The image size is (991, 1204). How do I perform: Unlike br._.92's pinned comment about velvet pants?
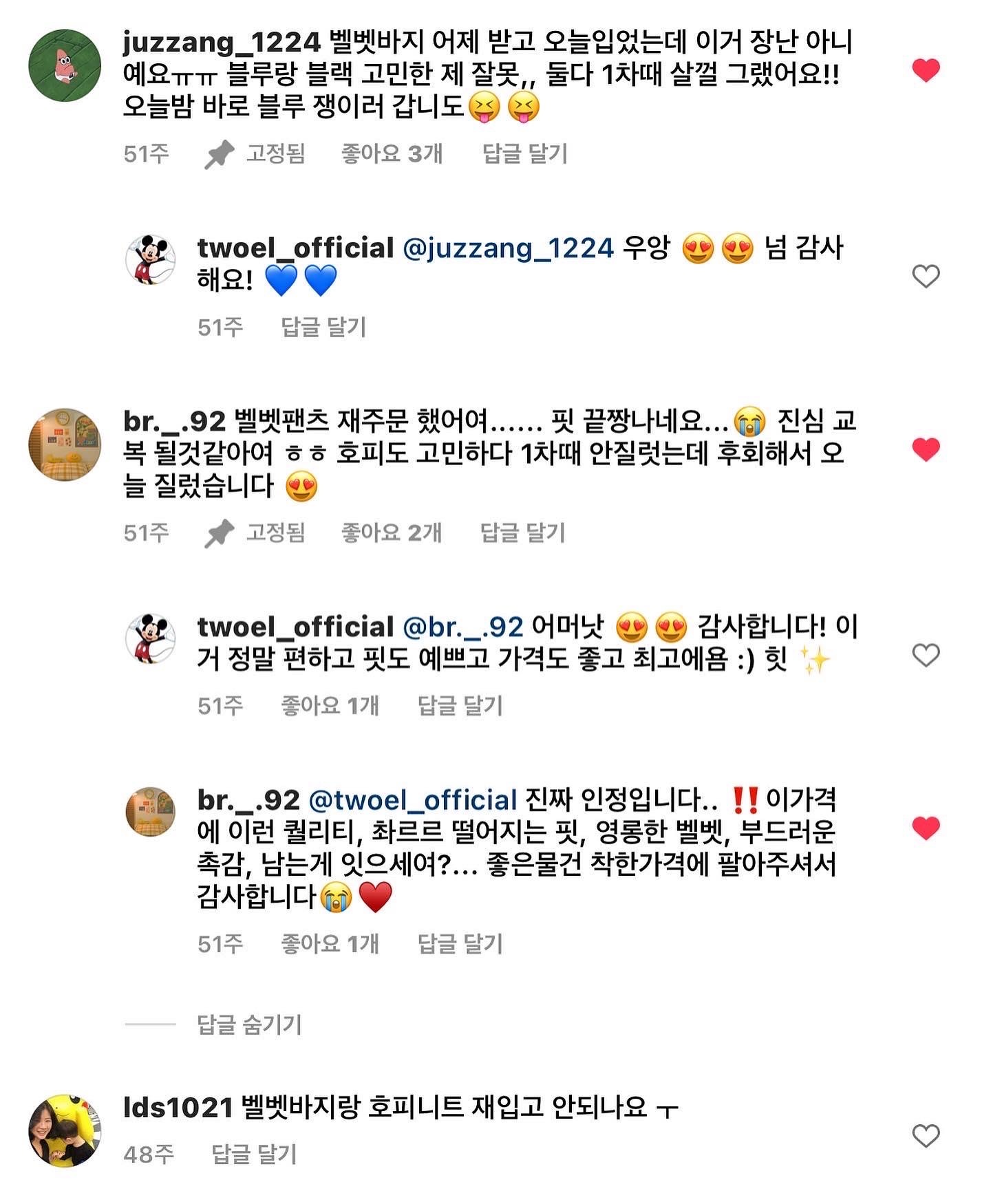(926, 449)
